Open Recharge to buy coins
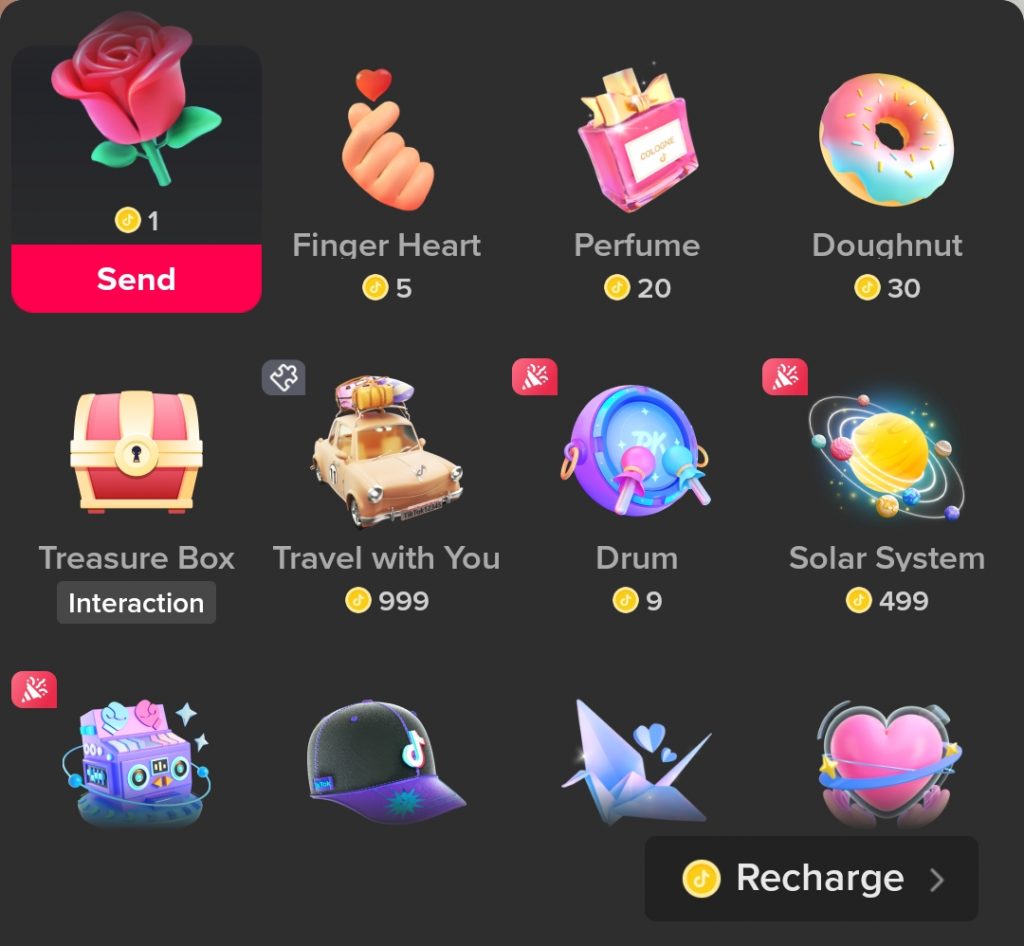This screenshot has width=1024, height=946. (x=811, y=879)
